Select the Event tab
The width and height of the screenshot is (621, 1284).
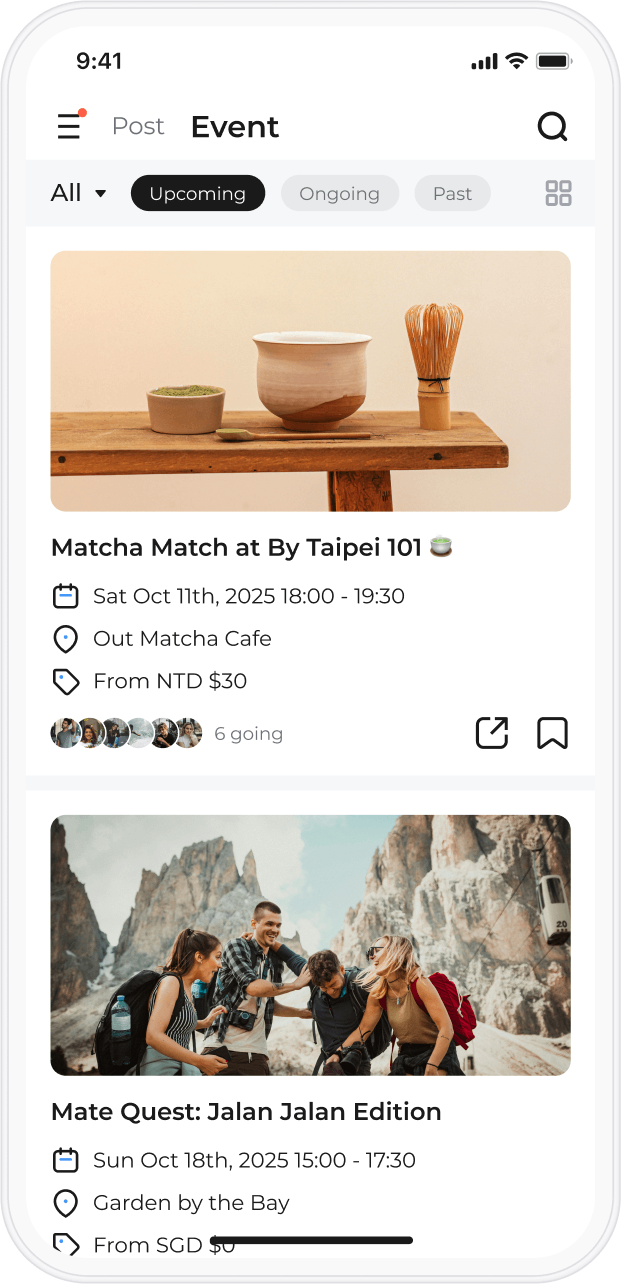pyautogui.click(x=235, y=127)
